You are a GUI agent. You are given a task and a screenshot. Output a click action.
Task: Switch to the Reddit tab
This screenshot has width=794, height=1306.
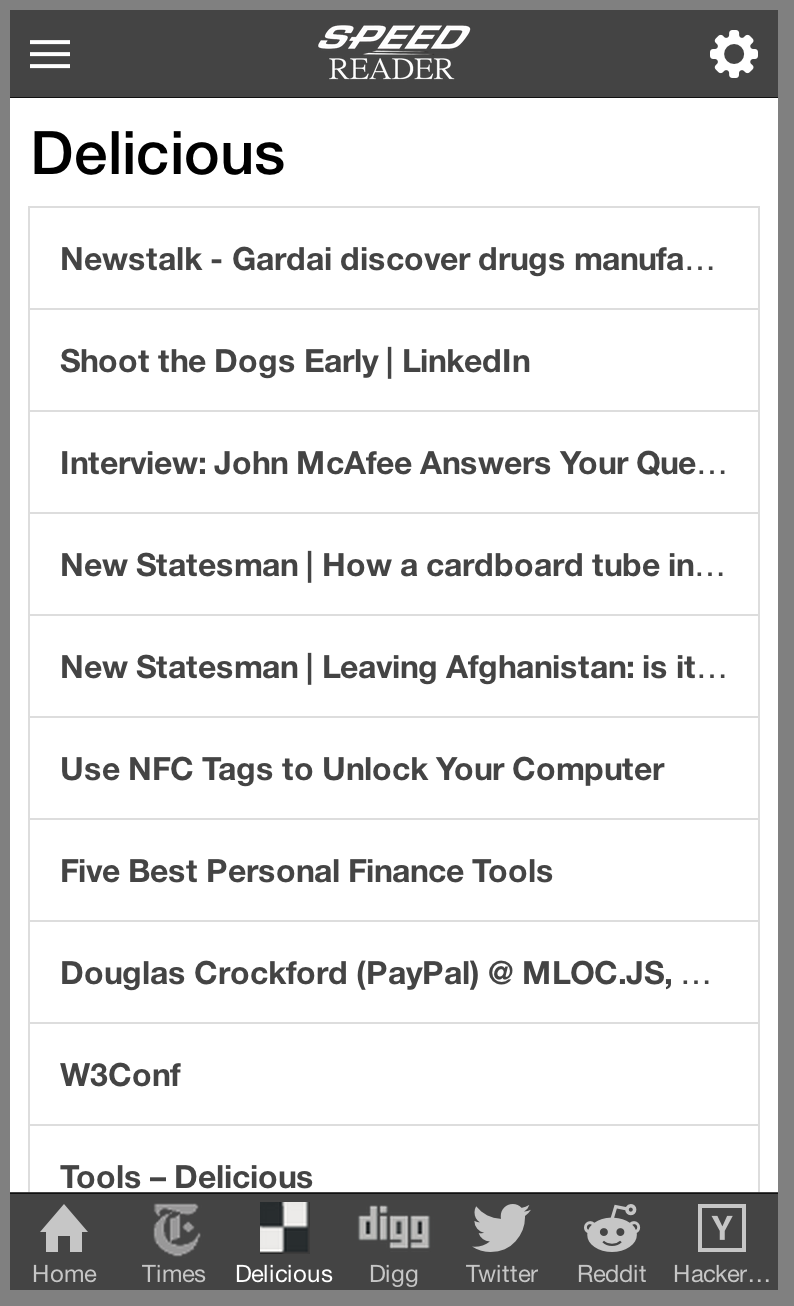point(611,1243)
